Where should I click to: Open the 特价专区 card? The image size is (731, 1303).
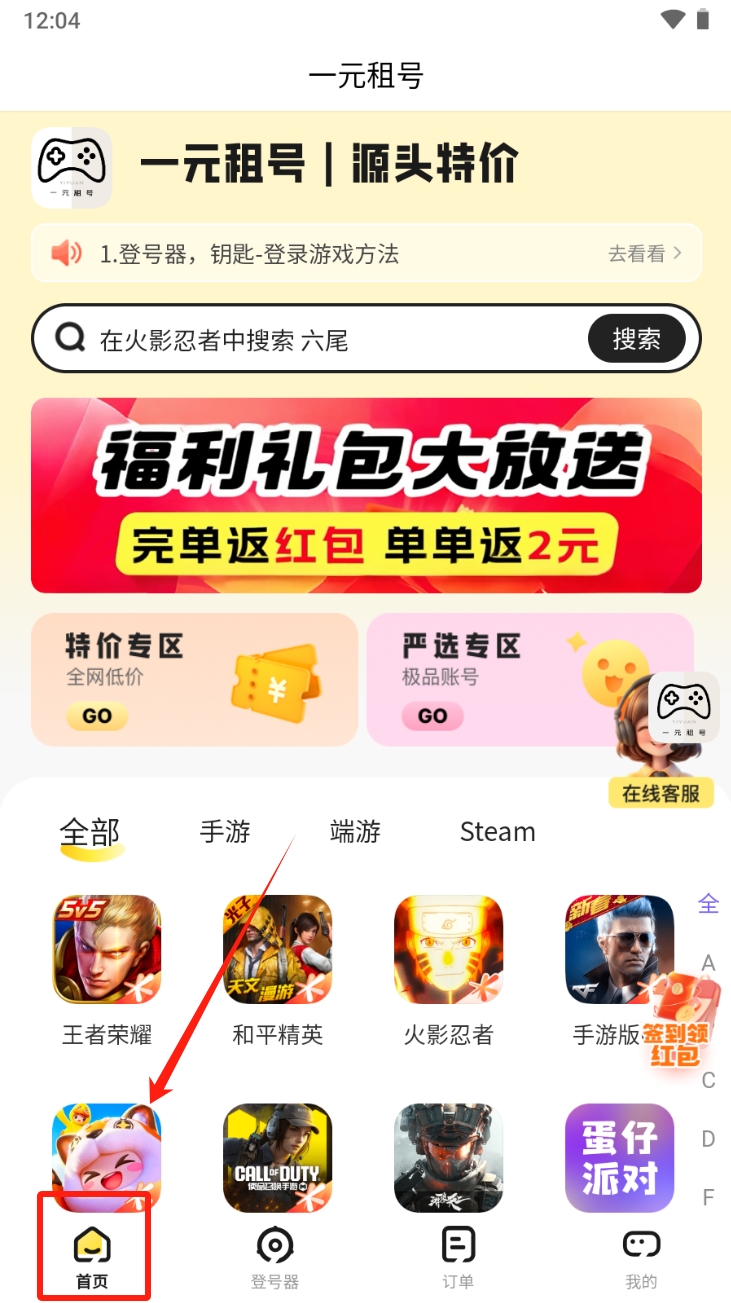[x=194, y=679]
